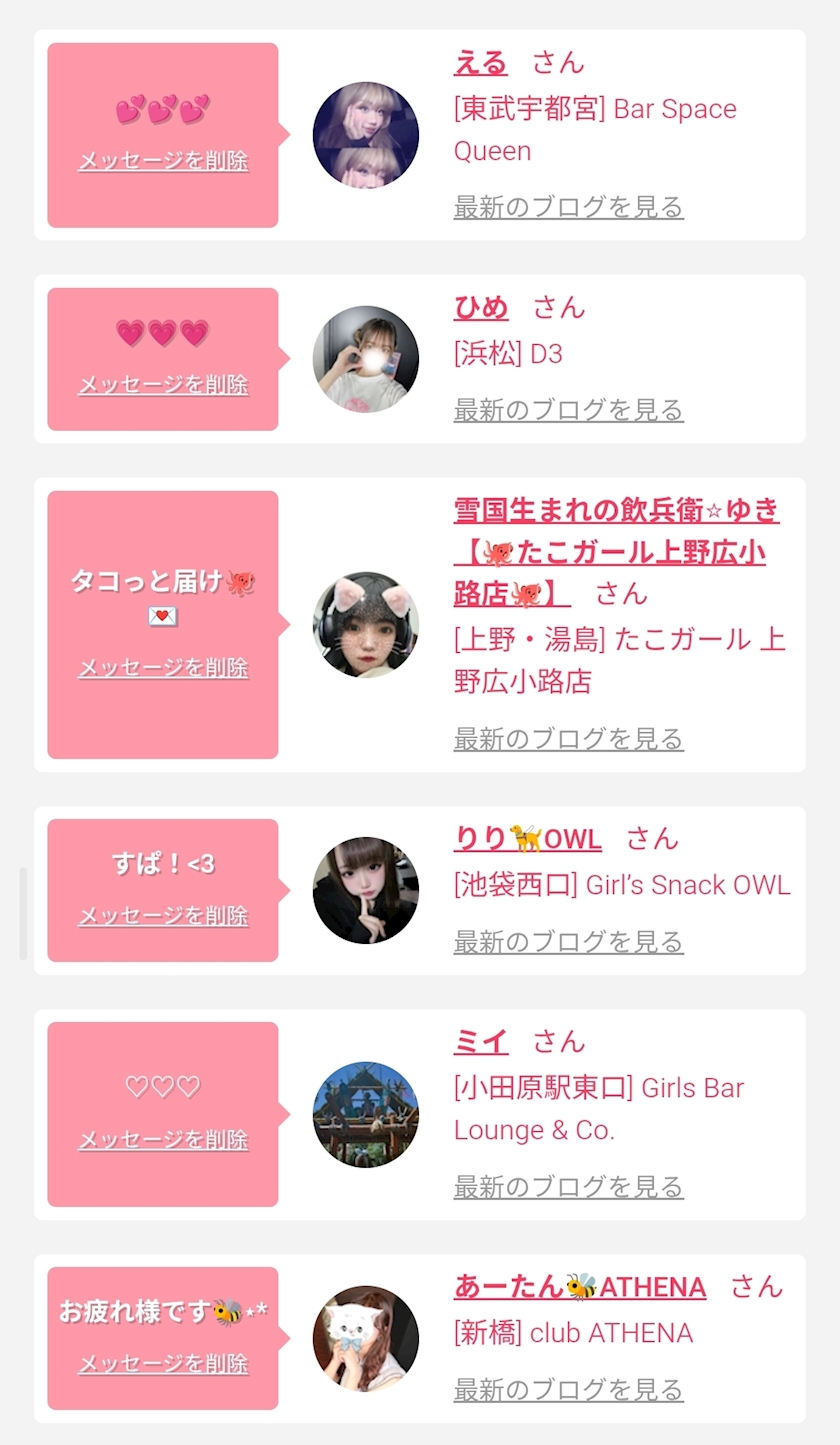Open ひめ's profile name link

pyautogui.click(x=481, y=307)
